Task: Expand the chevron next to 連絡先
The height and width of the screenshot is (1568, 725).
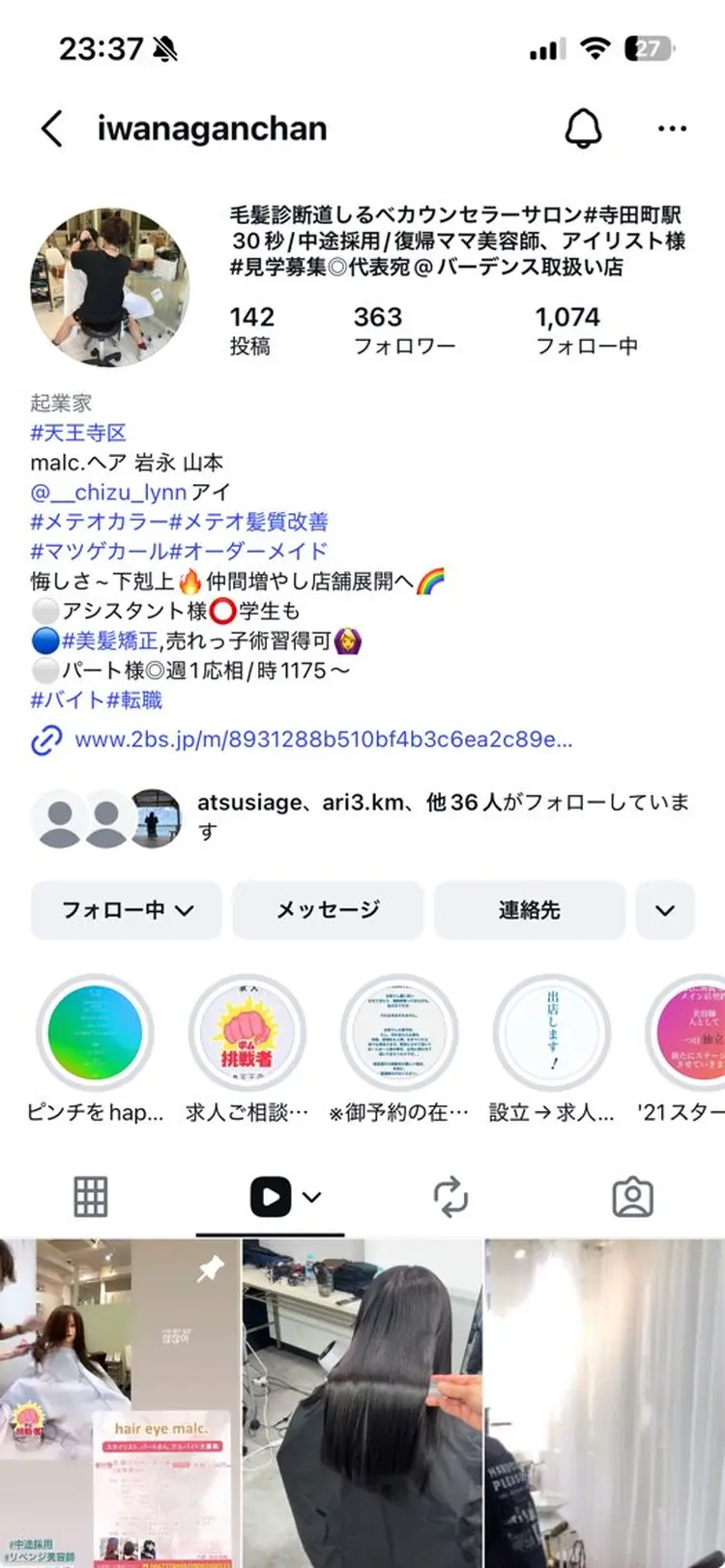Action: 664,909
